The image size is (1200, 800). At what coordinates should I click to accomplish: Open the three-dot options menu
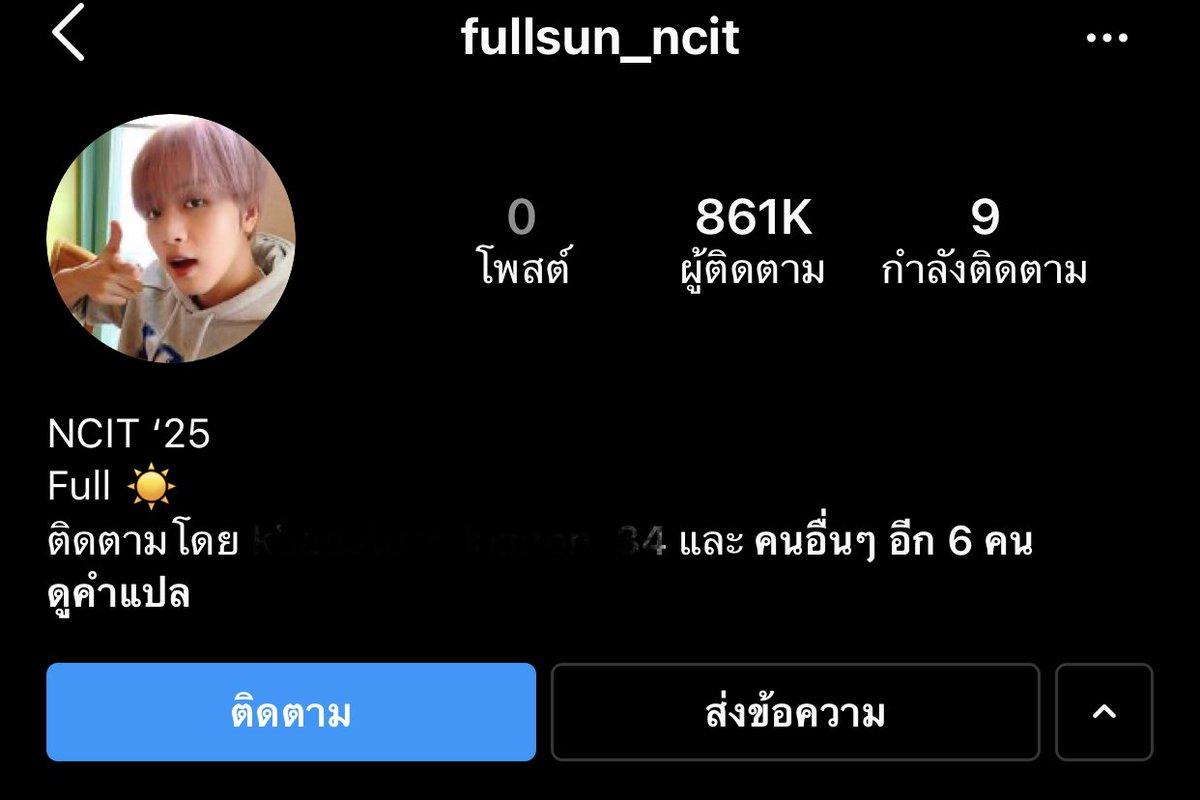pyautogui.click(x=1106, y=39)
